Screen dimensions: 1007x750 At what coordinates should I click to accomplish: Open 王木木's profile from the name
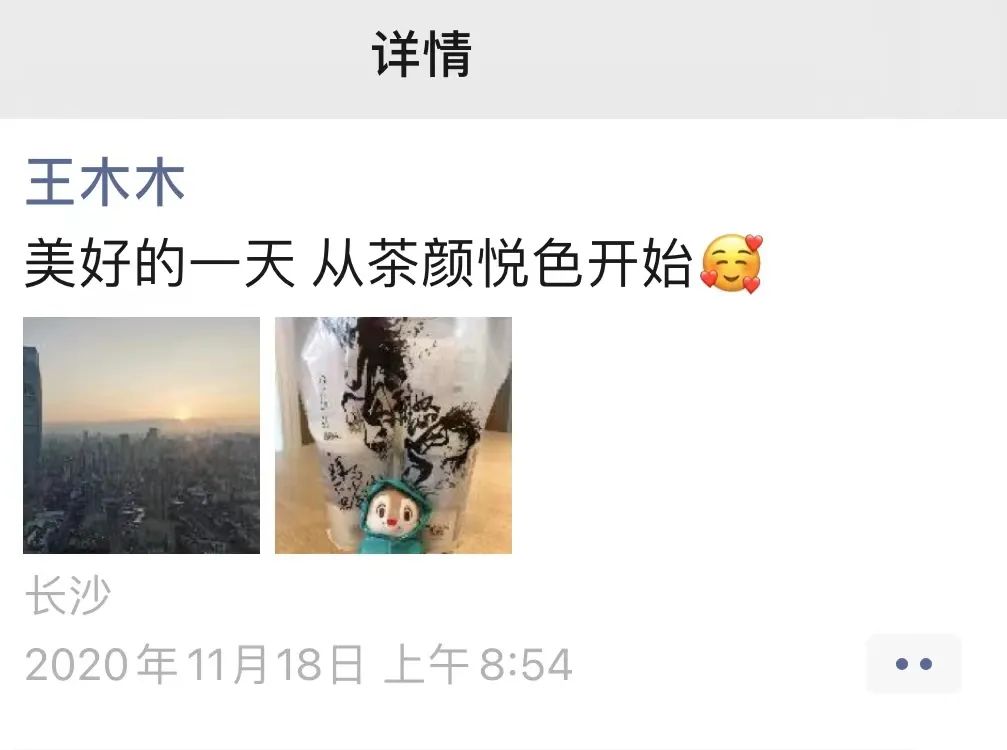(x=105, y=185)
